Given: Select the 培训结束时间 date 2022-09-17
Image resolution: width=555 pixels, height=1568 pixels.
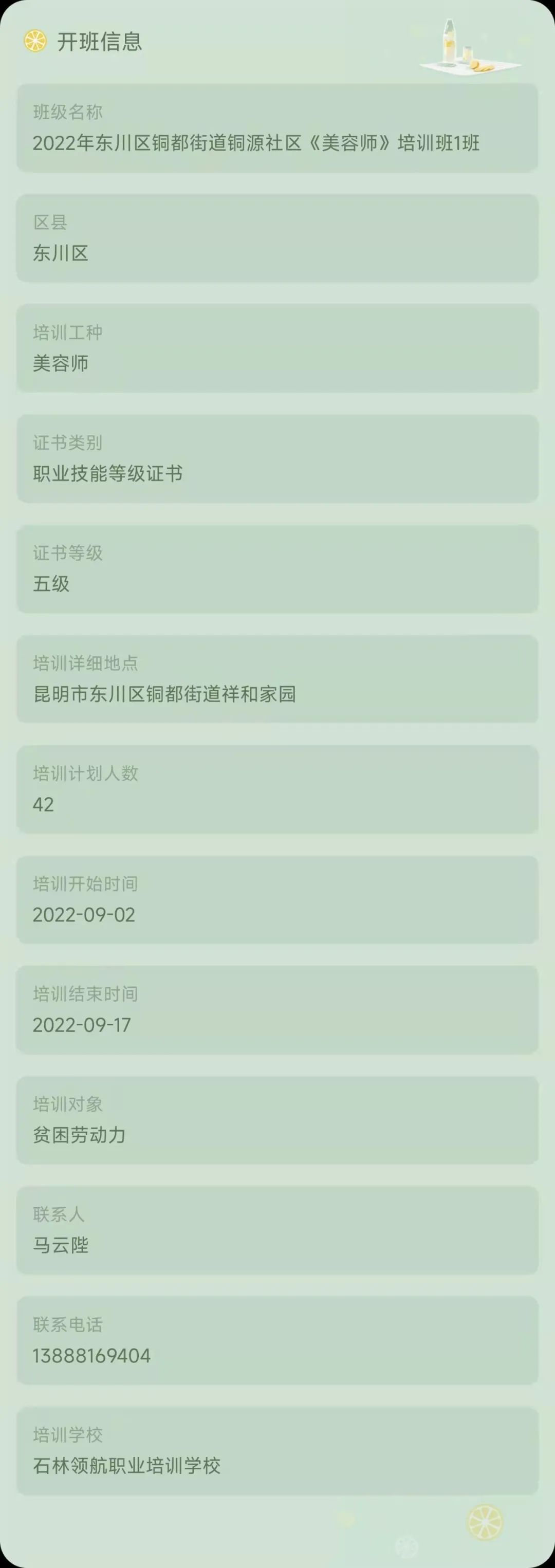Looking at the screenshot, I should point(277,1010).
